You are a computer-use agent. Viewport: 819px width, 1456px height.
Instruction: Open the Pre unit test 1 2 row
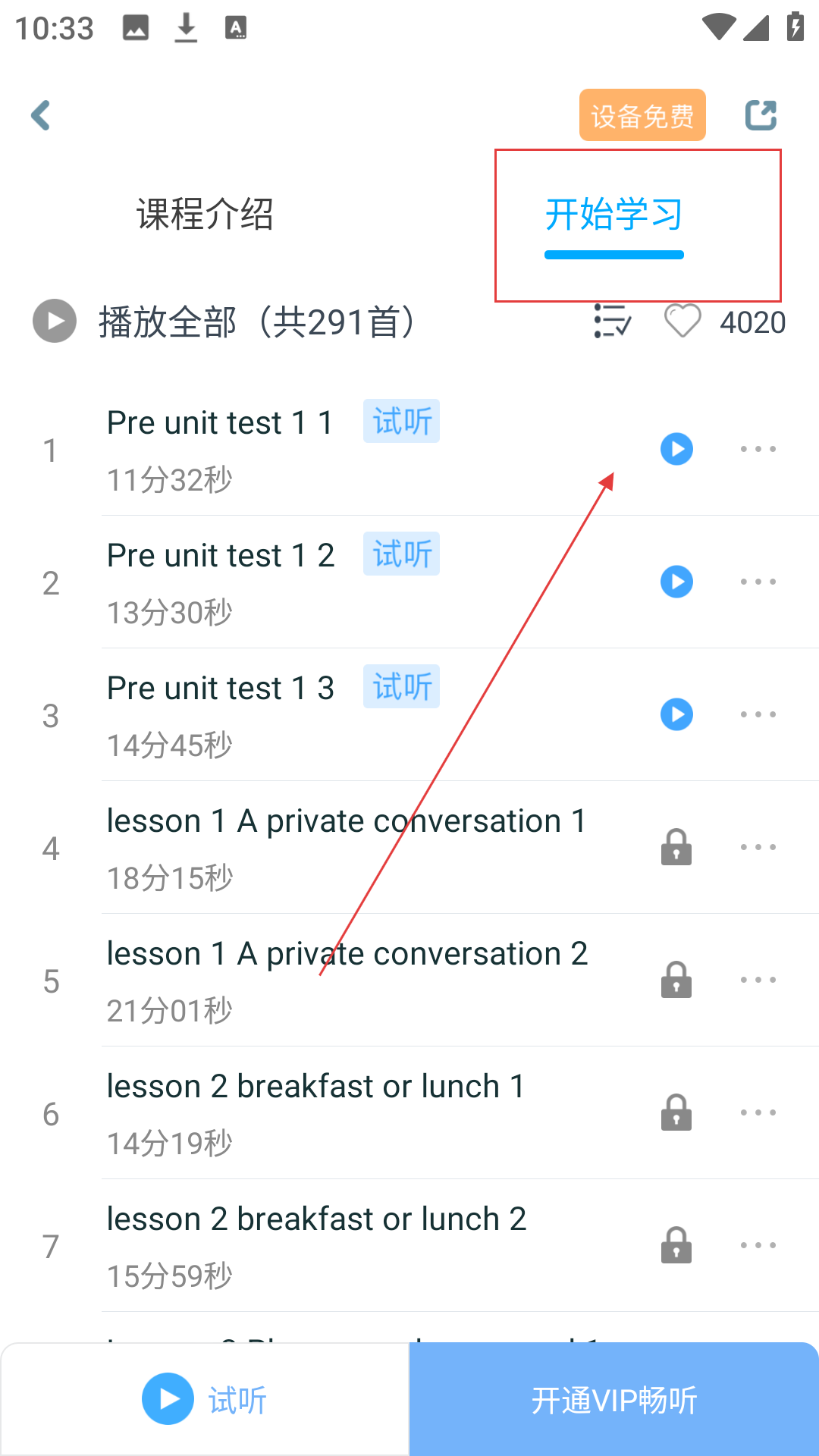[x=460, y=582]
